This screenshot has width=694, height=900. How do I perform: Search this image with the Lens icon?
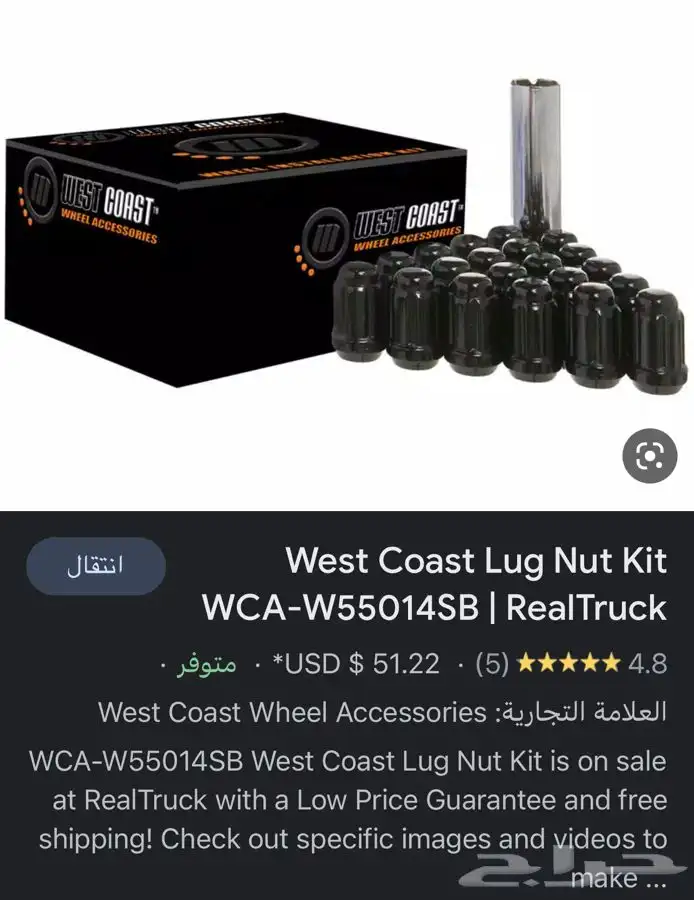click(650, 457)
